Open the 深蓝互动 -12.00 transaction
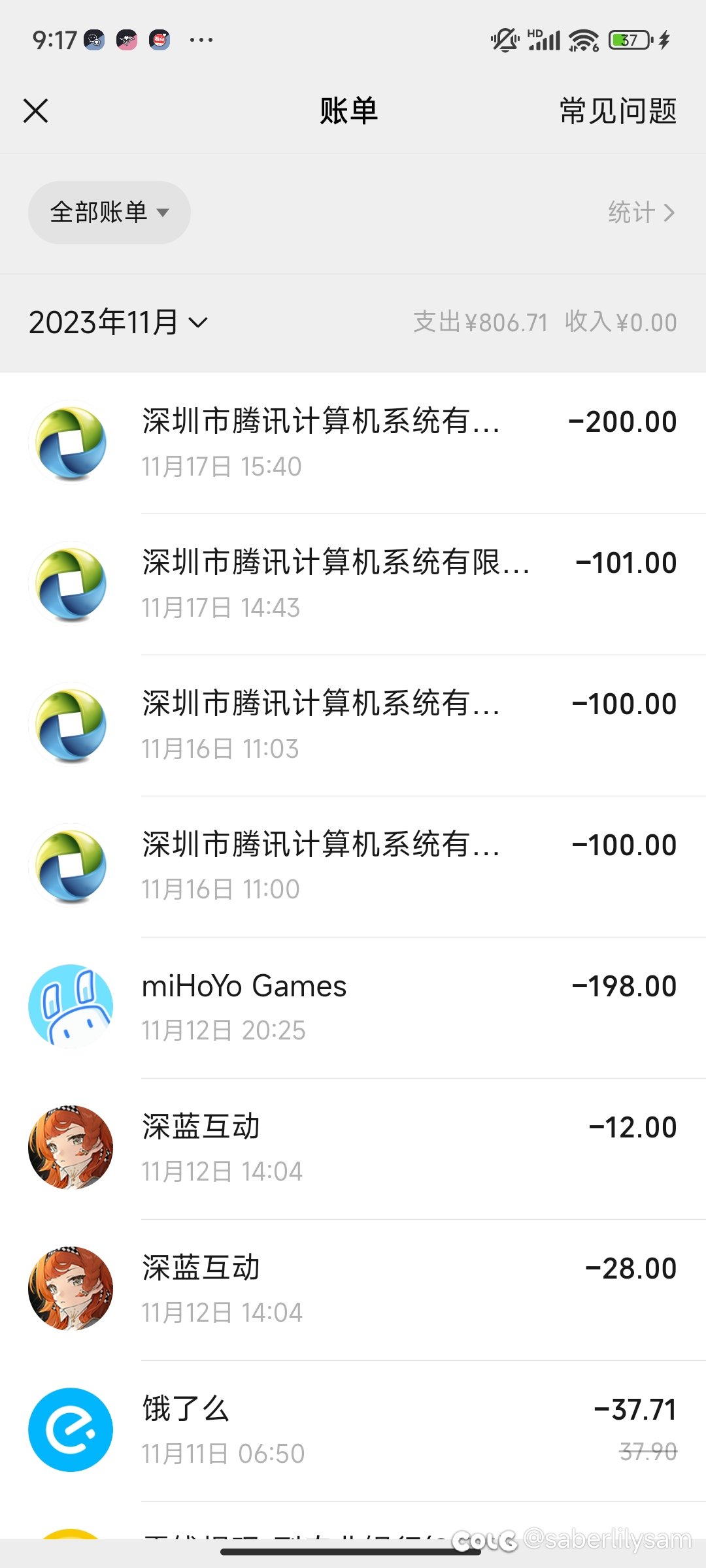 click(x=353, y=1149)
